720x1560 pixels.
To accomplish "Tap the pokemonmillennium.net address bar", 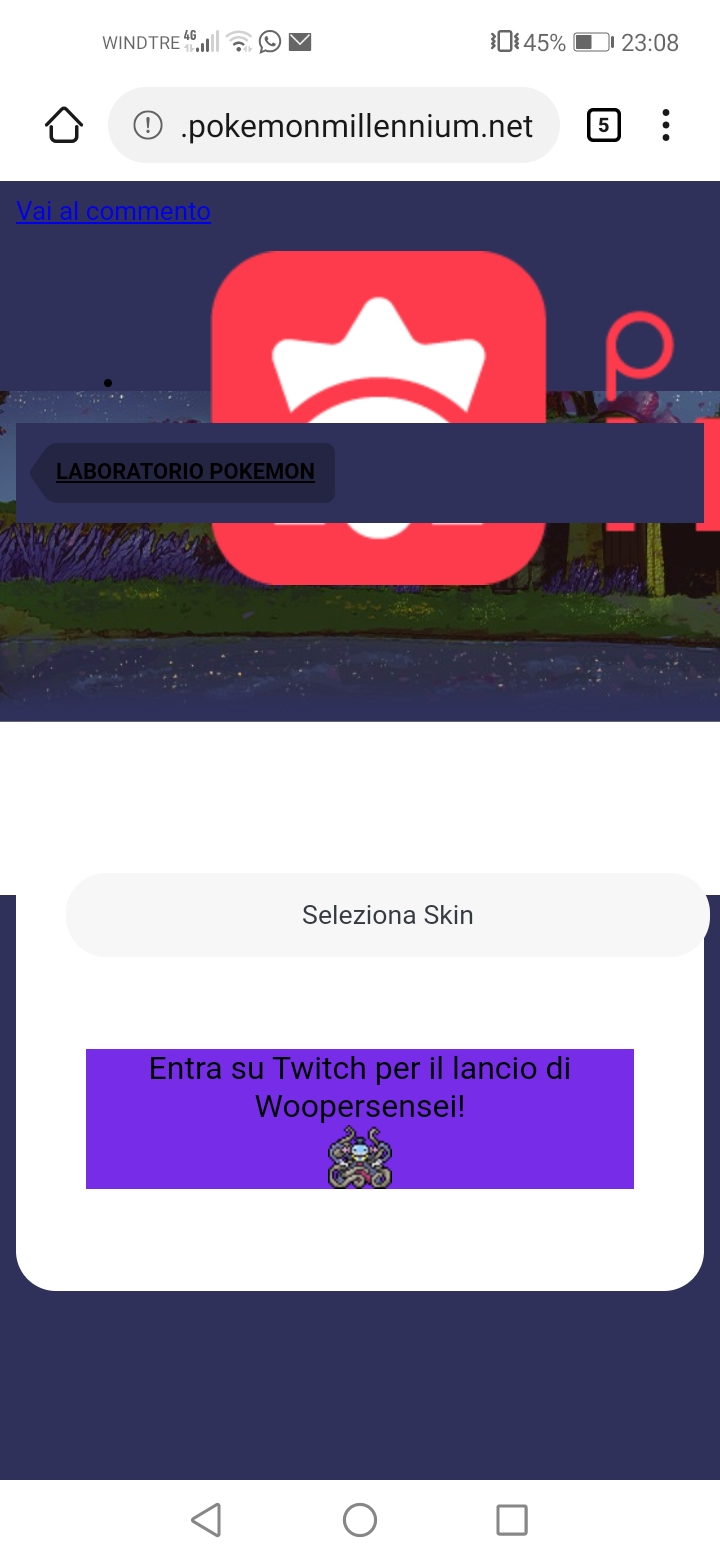I will (x=355, y=126).
